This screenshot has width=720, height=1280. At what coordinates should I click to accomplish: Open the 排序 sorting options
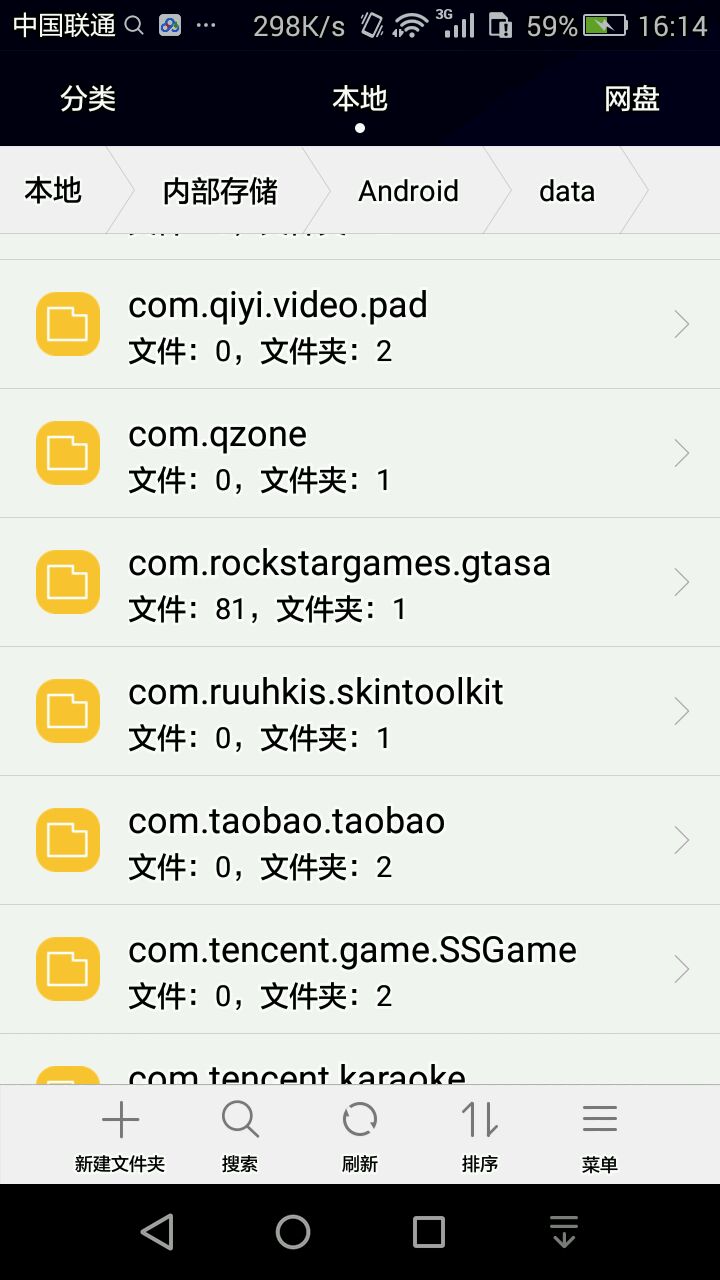[x=480, y=1135]
